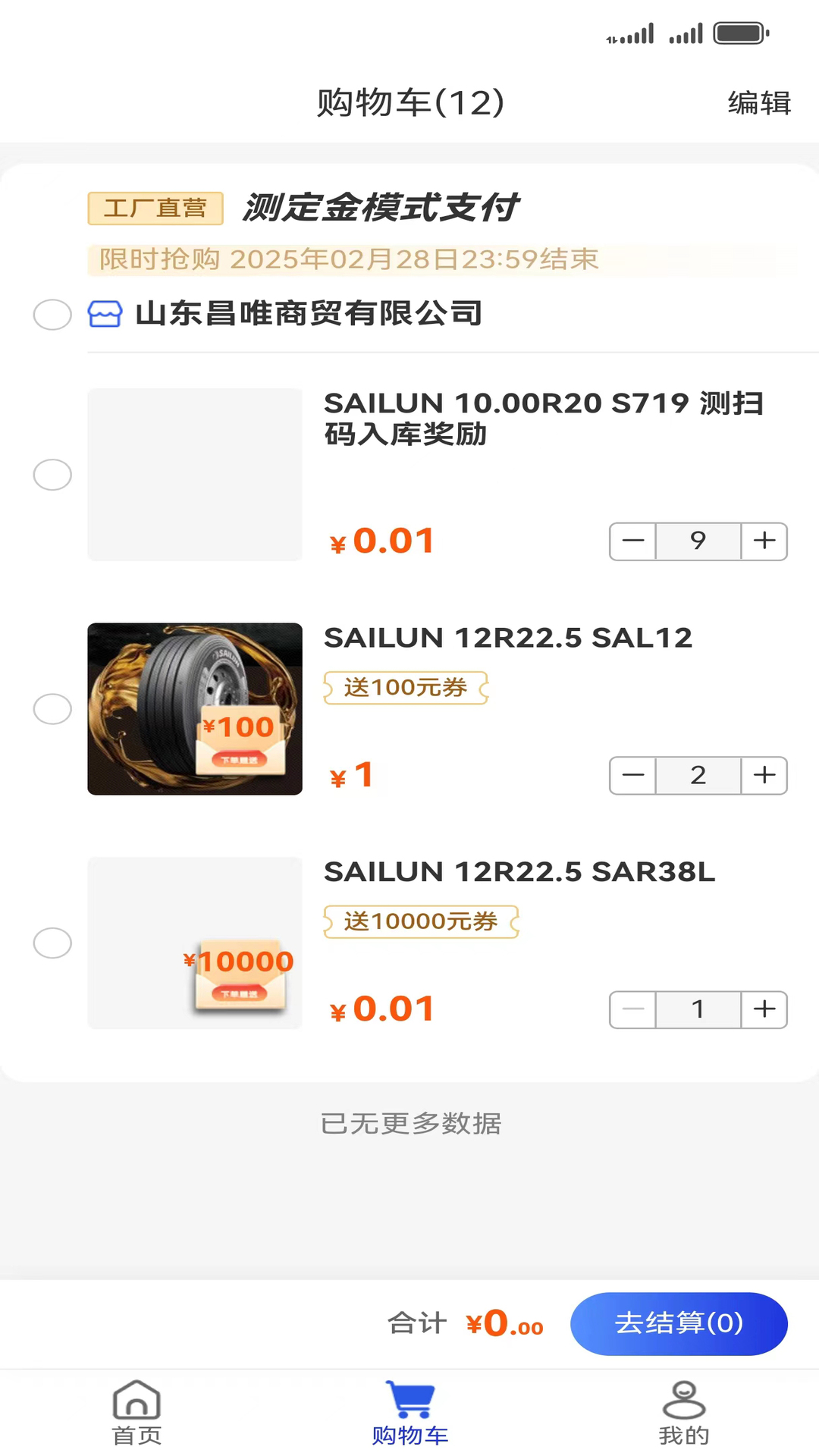819x1456 pixels.
Task: Click the shopfront icon beside 山东昌唯商贸有限公司
Action: click(105, 314)
